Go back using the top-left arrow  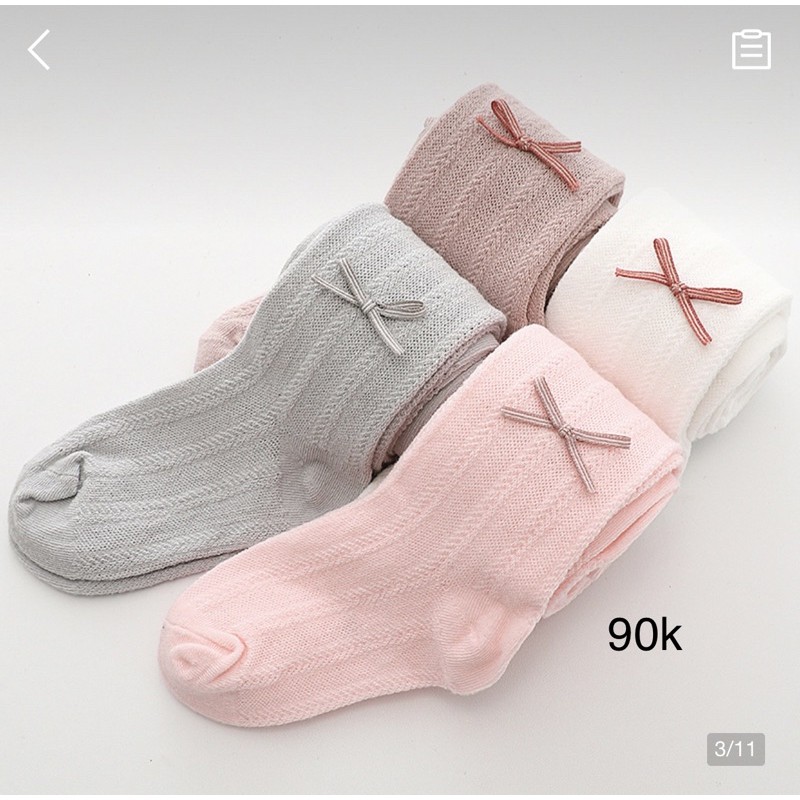click(x=39, y=49)
